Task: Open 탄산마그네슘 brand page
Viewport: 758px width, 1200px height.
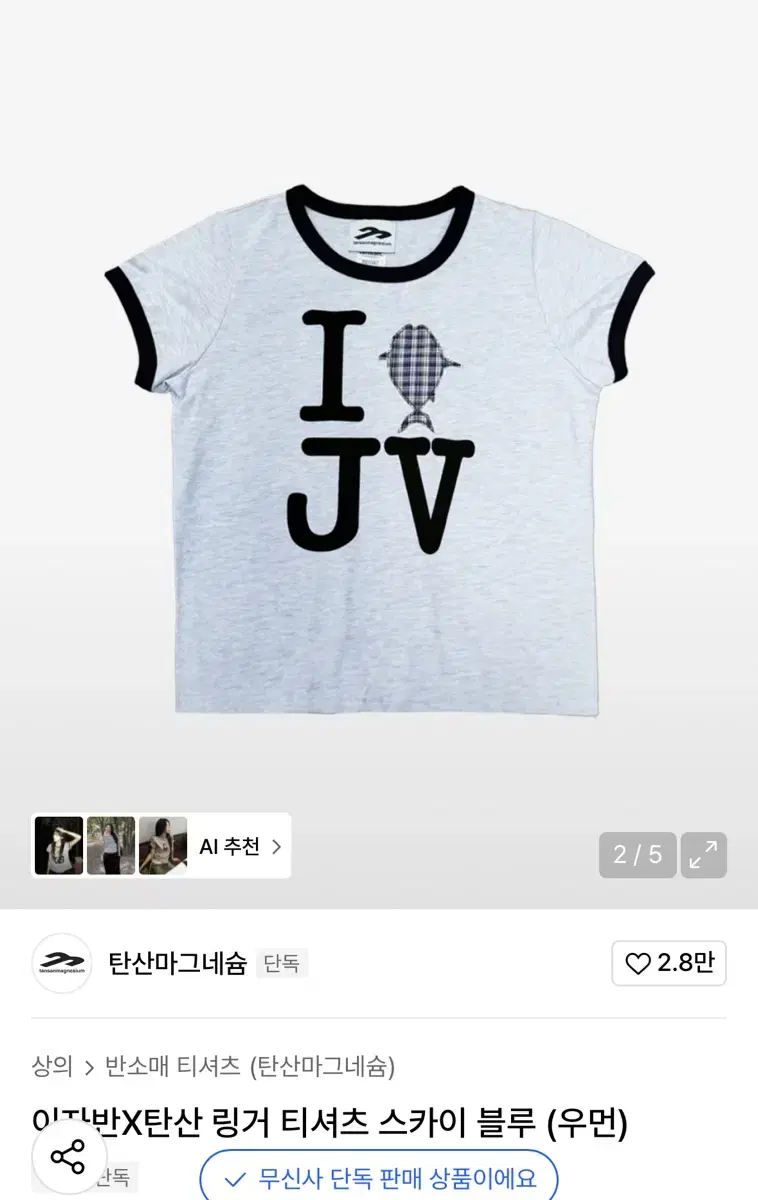Action: coord(177,963)
